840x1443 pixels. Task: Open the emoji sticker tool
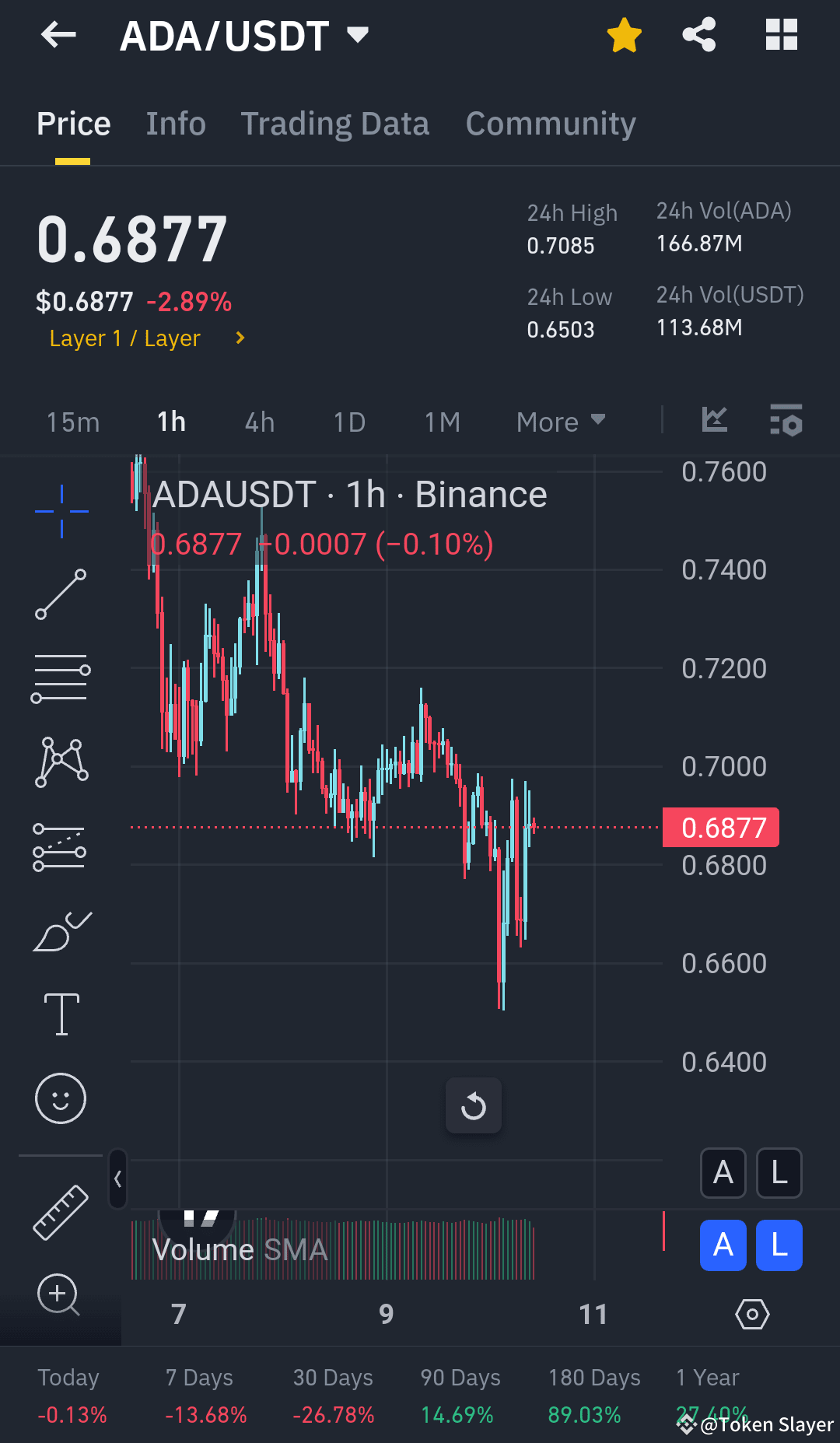pos(60,1098)
